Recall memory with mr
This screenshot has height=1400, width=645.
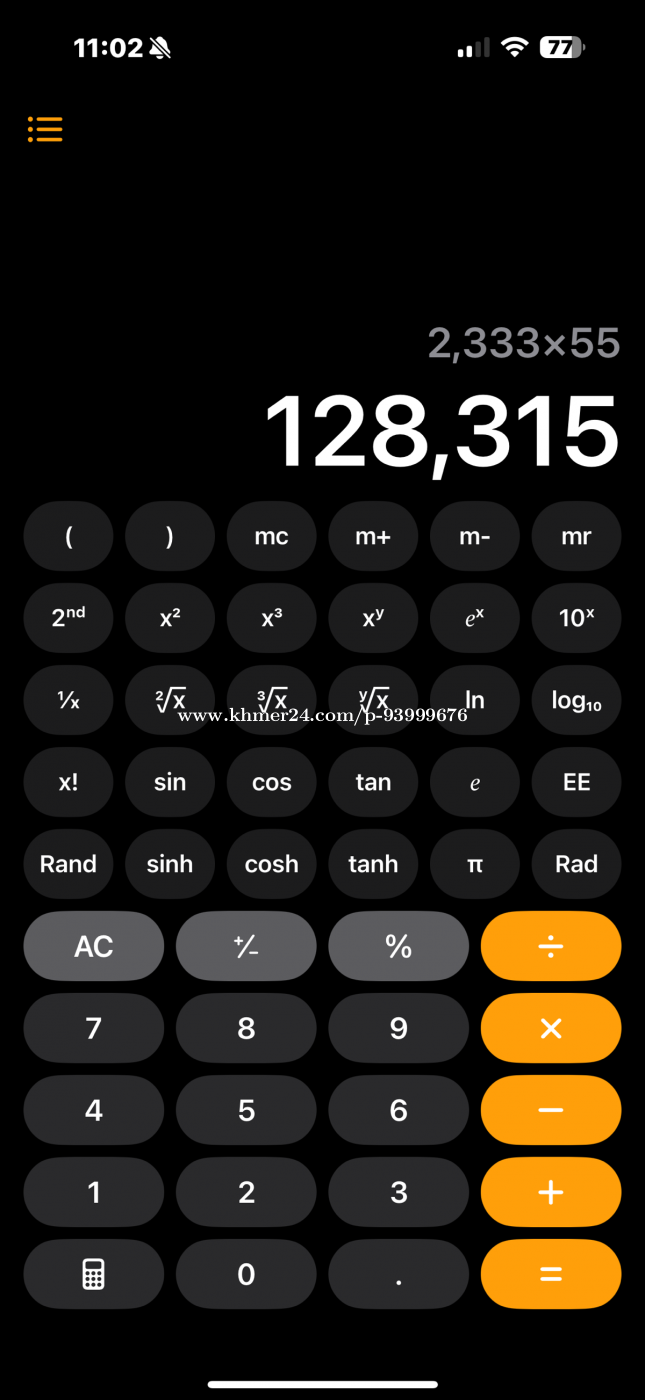click(576, 536)
